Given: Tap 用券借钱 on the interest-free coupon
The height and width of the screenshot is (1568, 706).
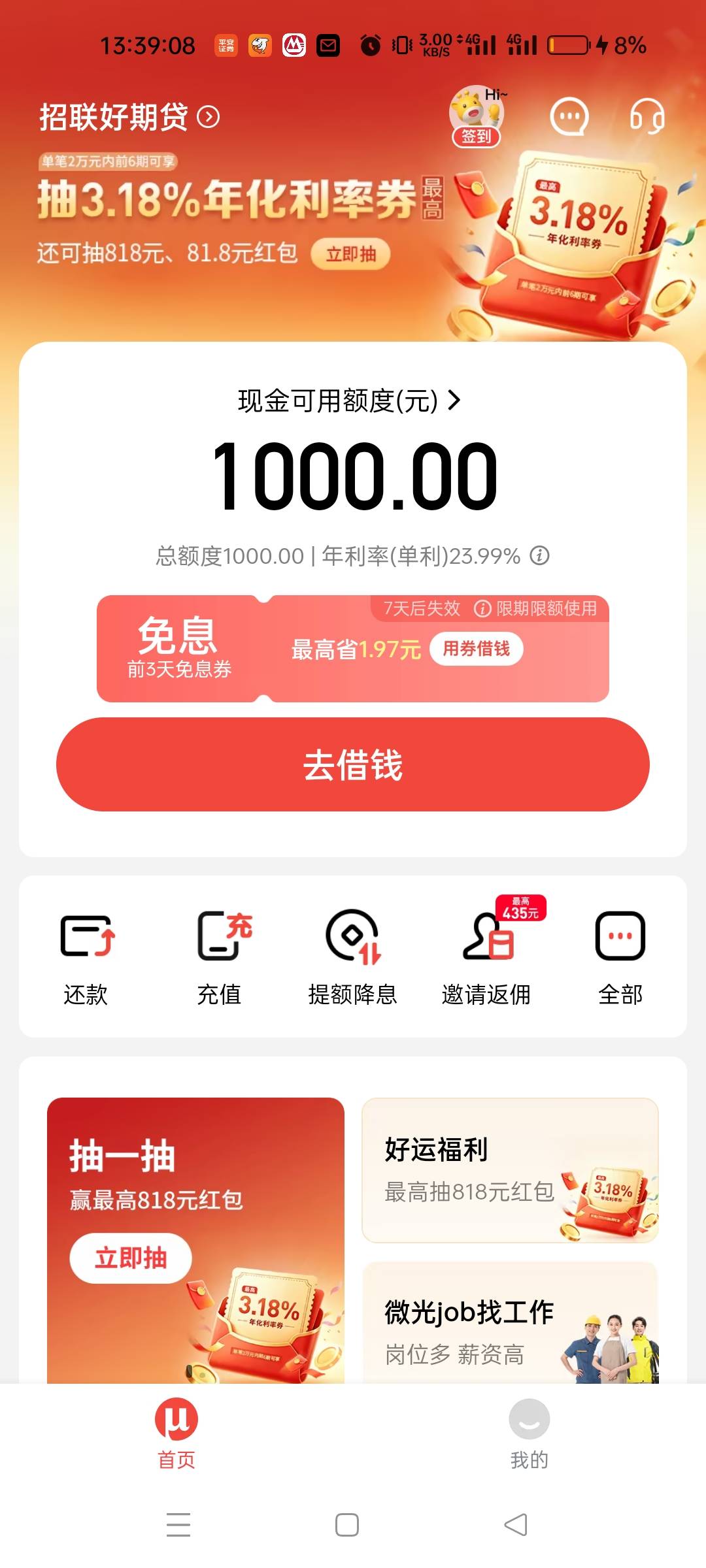Looking at the screenshot, I should point(477,649).
